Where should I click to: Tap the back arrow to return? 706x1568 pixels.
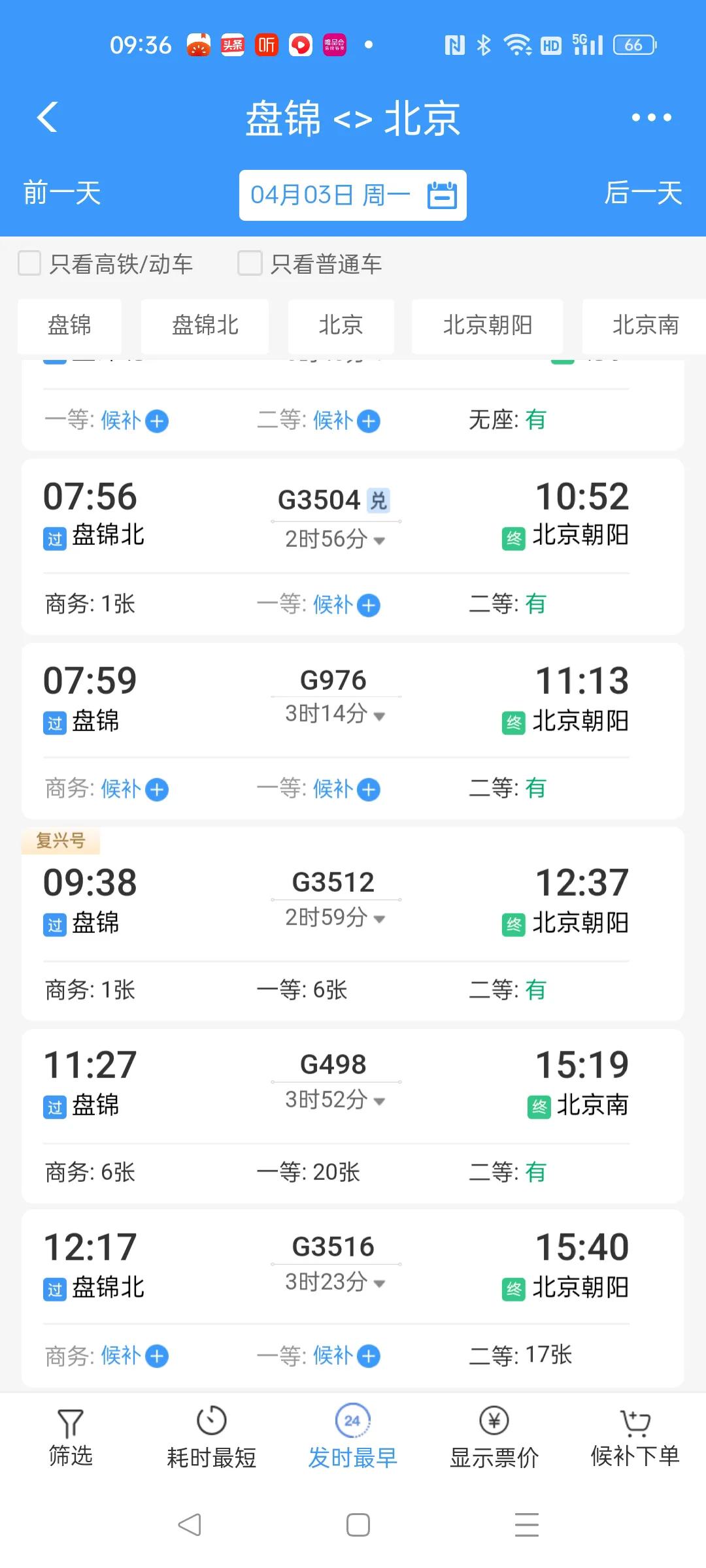pos(46,118)
